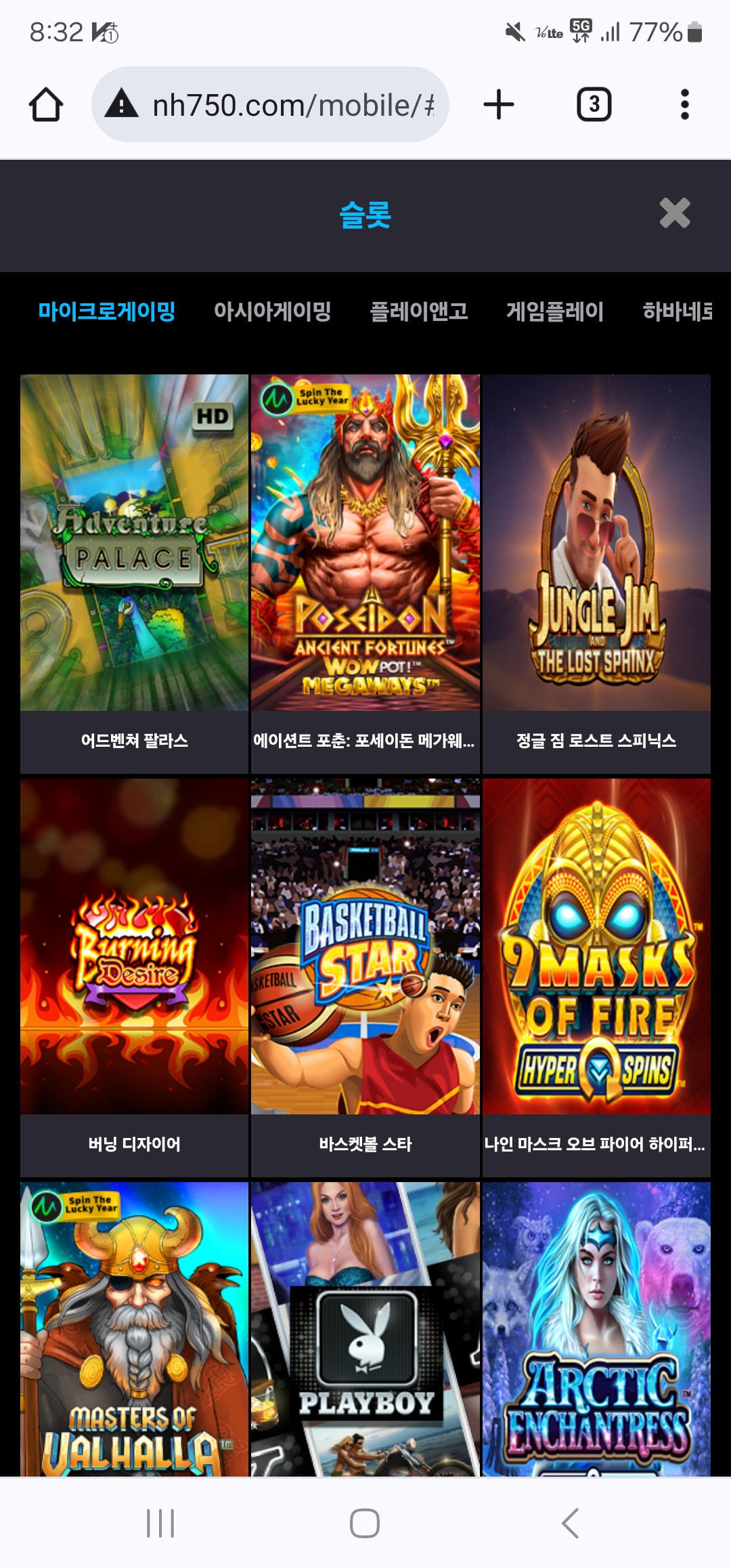Open the Masters of Valhalla game

click(x=134, y=1328)
